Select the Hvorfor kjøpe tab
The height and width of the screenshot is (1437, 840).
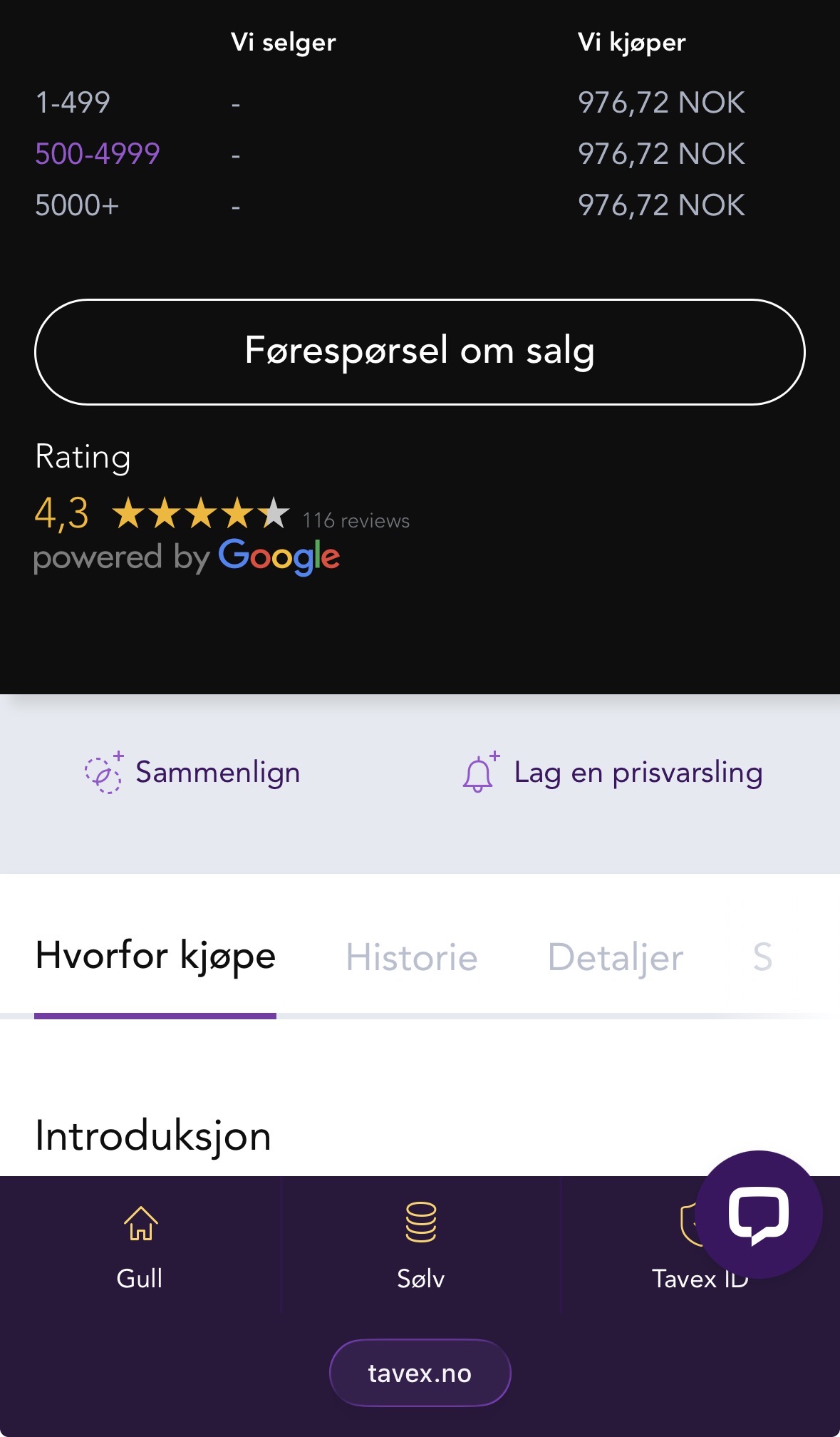(x=155, y=956)
